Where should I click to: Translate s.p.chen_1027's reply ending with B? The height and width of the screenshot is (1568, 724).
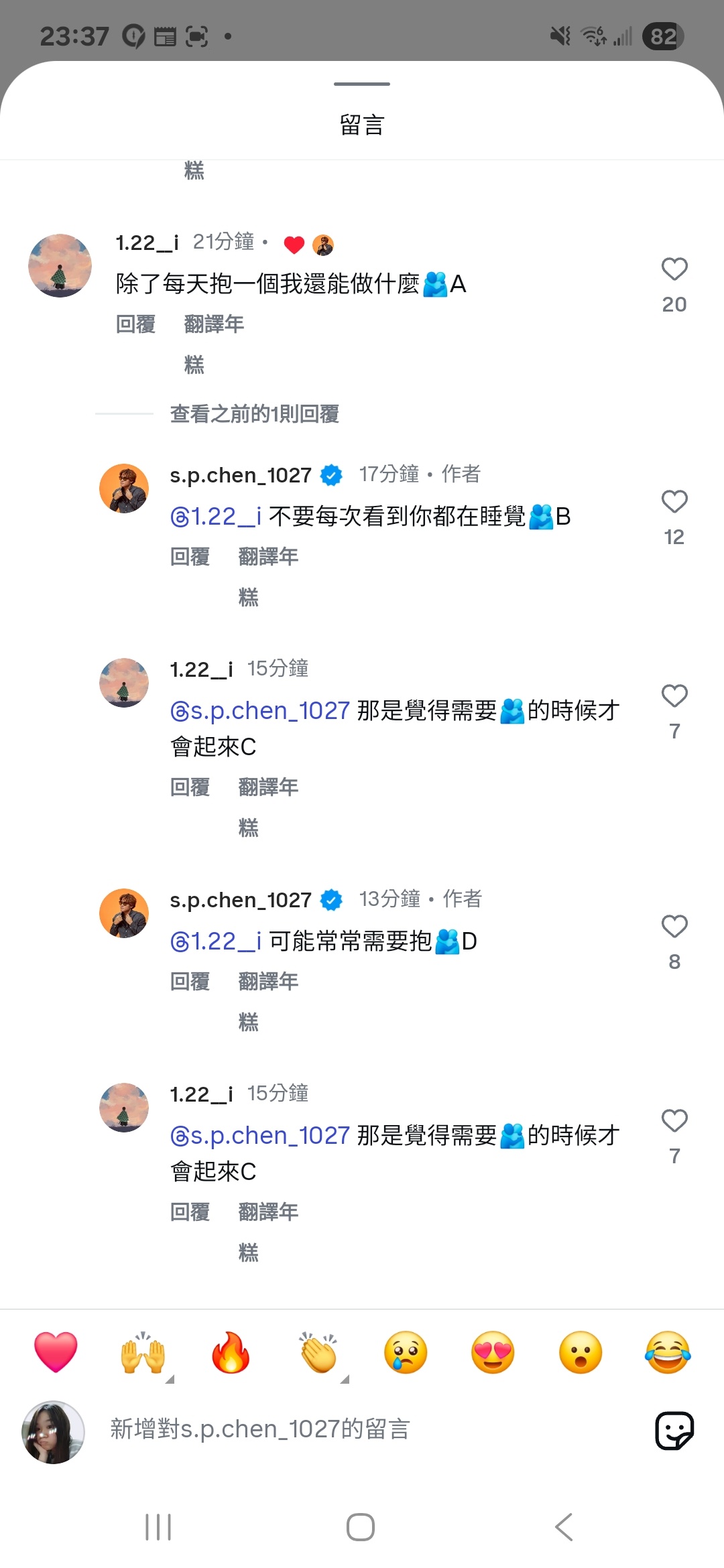pyautogui.click(x=268, y=557)
